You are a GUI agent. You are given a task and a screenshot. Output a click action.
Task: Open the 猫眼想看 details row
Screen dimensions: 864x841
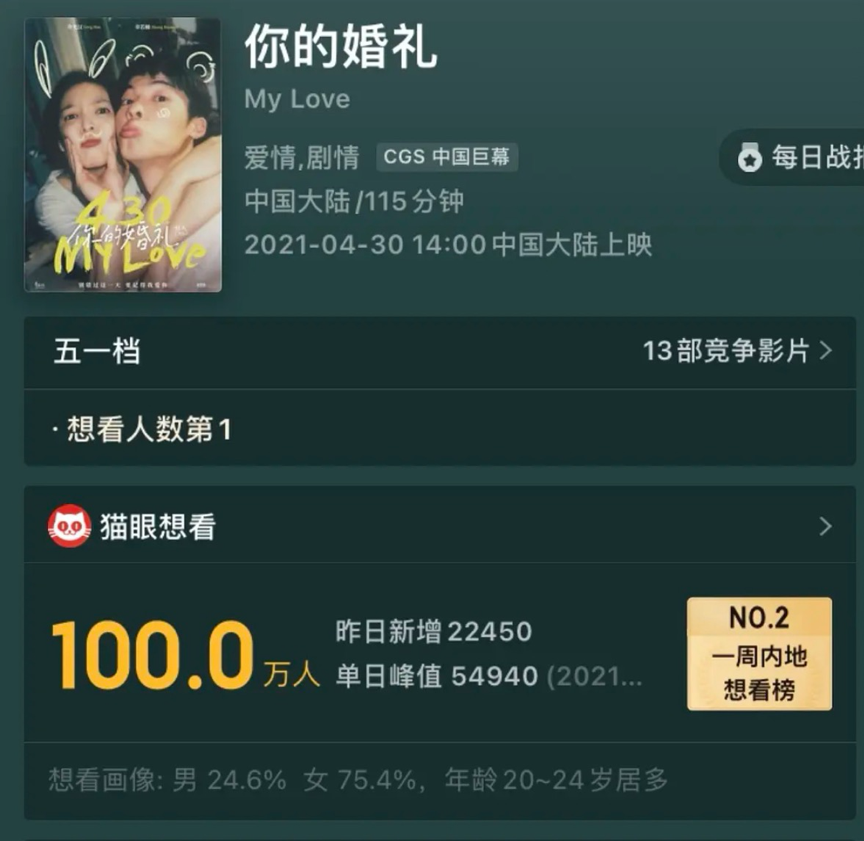(x=440, y=526)
